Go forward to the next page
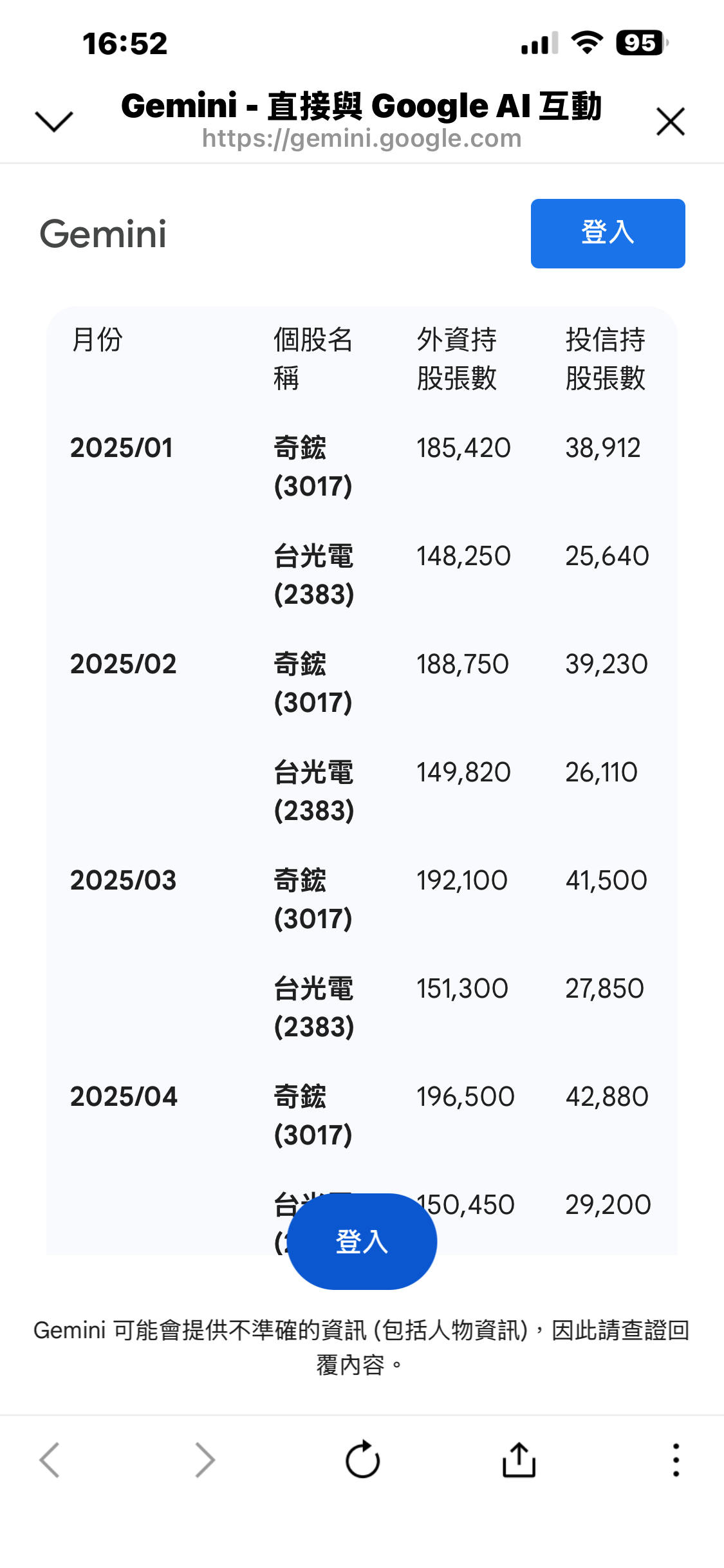 click(x=205, y=1459)
